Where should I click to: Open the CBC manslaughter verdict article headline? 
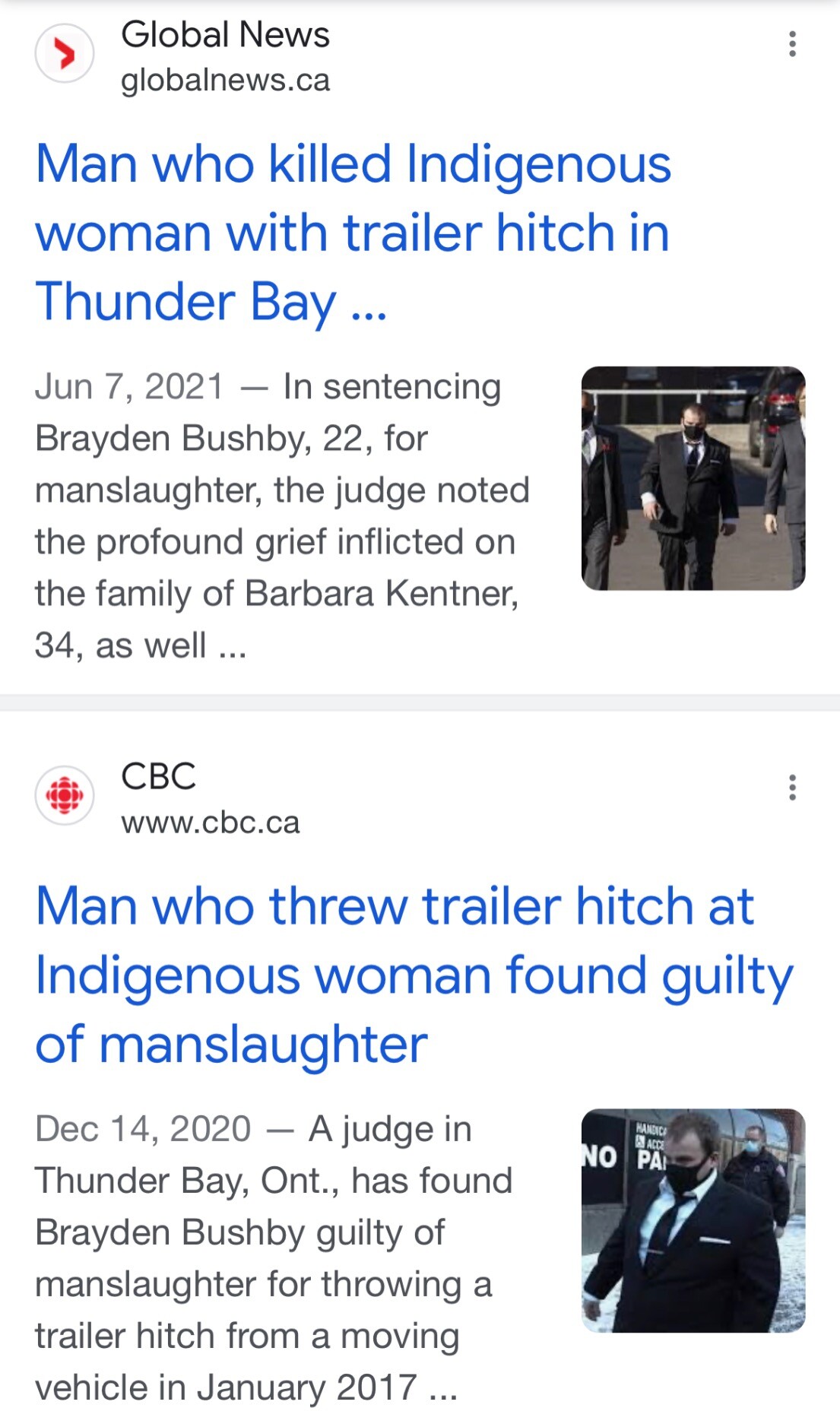pos(414,975)
